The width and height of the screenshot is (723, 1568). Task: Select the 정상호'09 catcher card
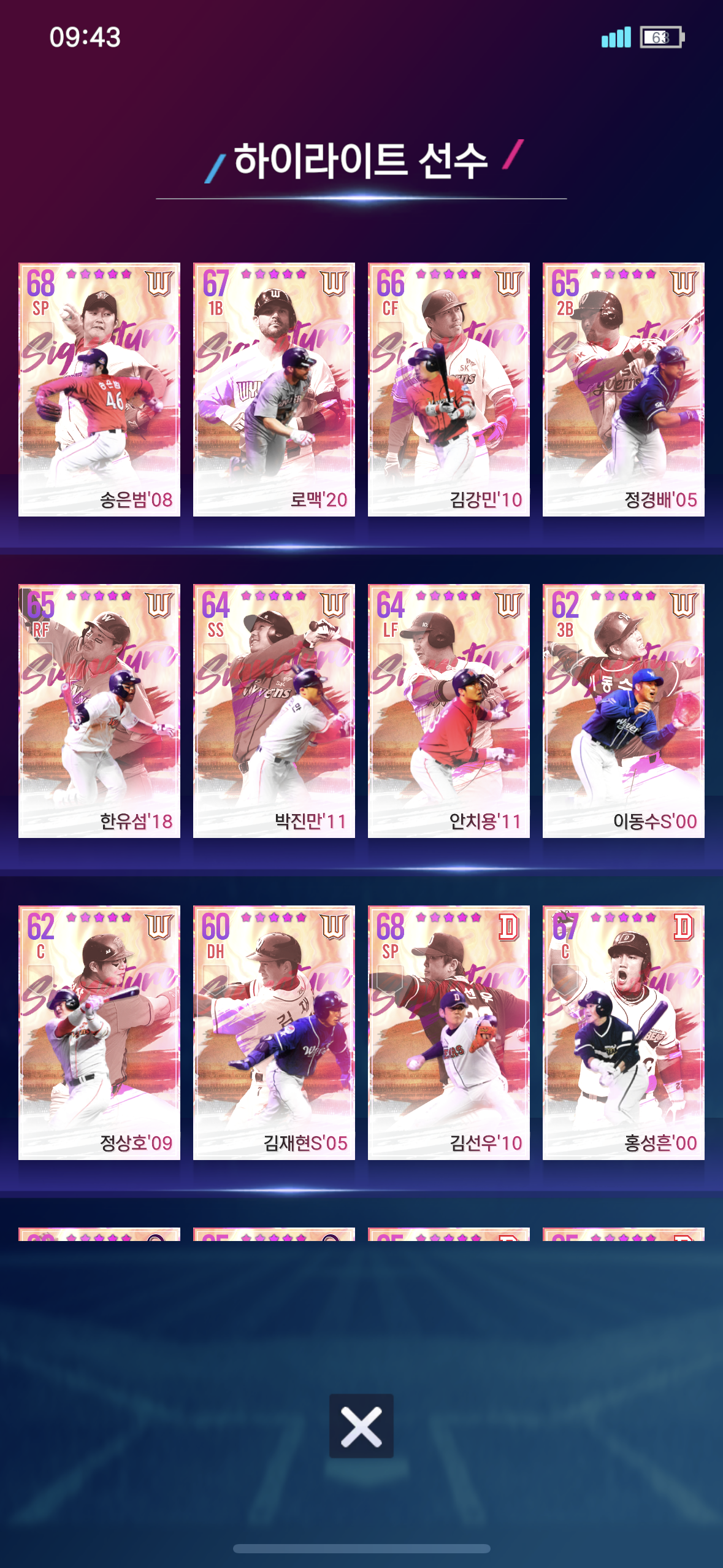pos(99,1032)
